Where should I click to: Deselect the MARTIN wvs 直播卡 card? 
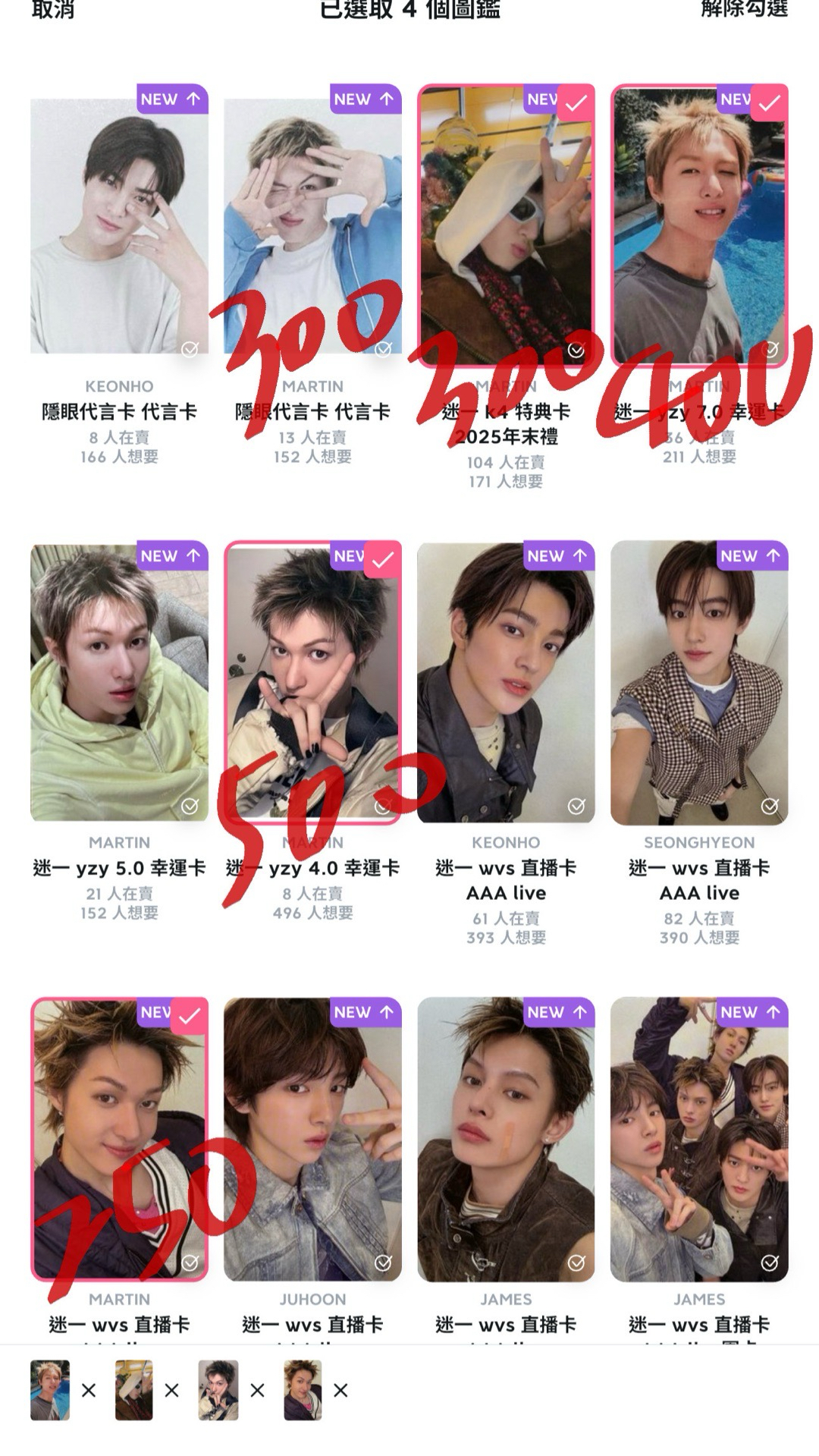[119, 1138]
